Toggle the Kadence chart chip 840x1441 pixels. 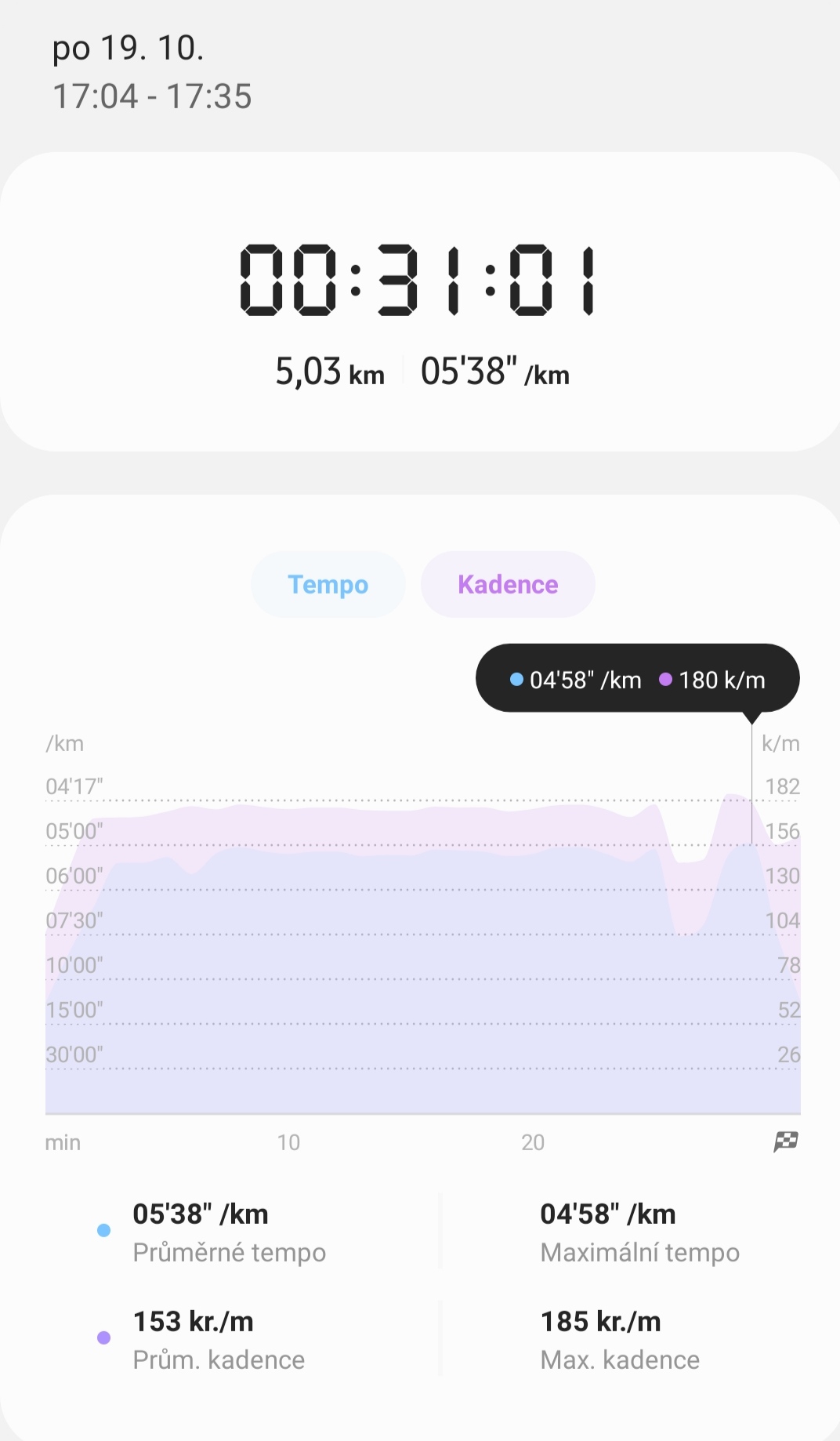(x=508, y=584)
